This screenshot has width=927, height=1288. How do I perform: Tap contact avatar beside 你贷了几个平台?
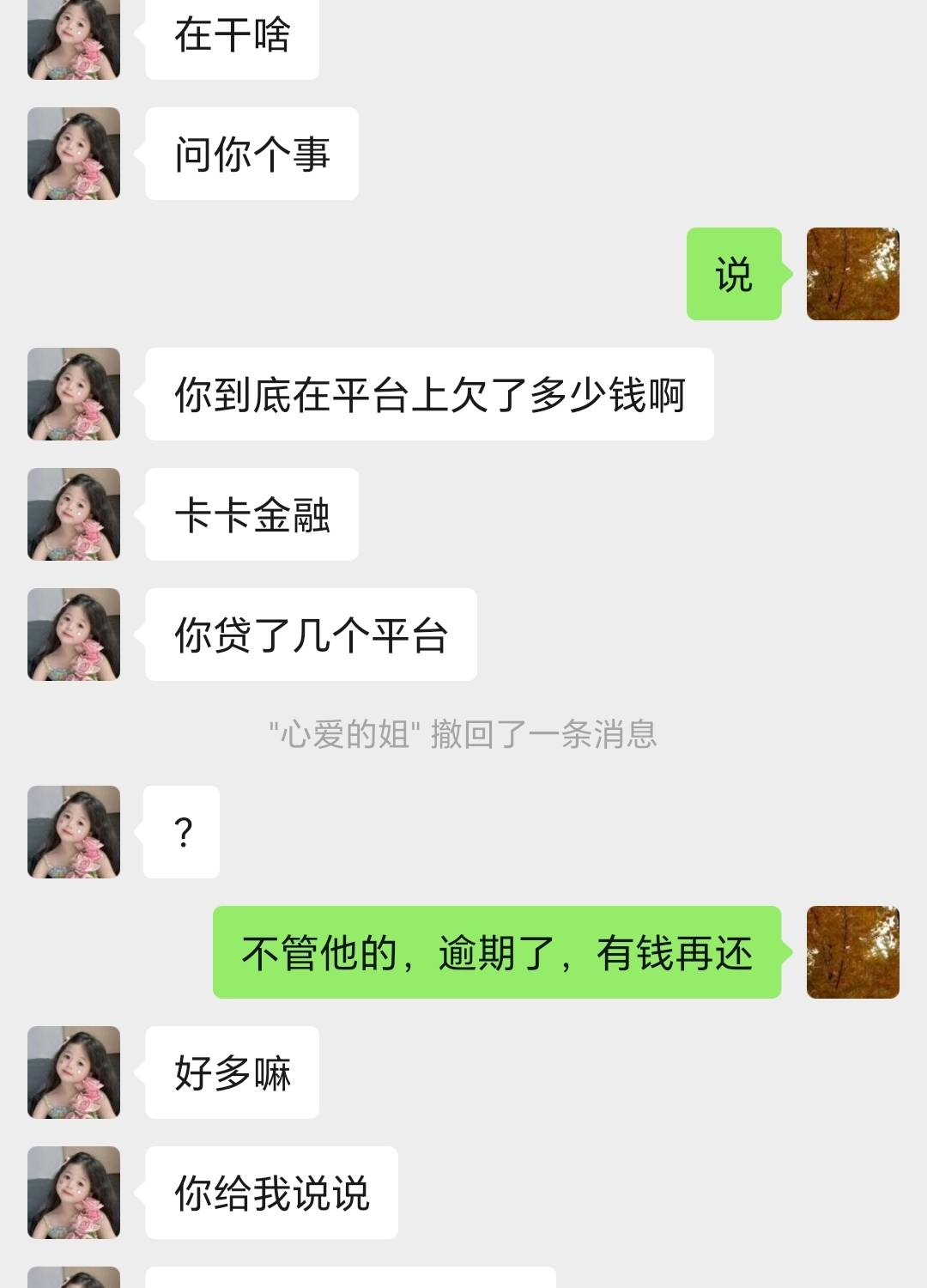click(x=74, y=635)
